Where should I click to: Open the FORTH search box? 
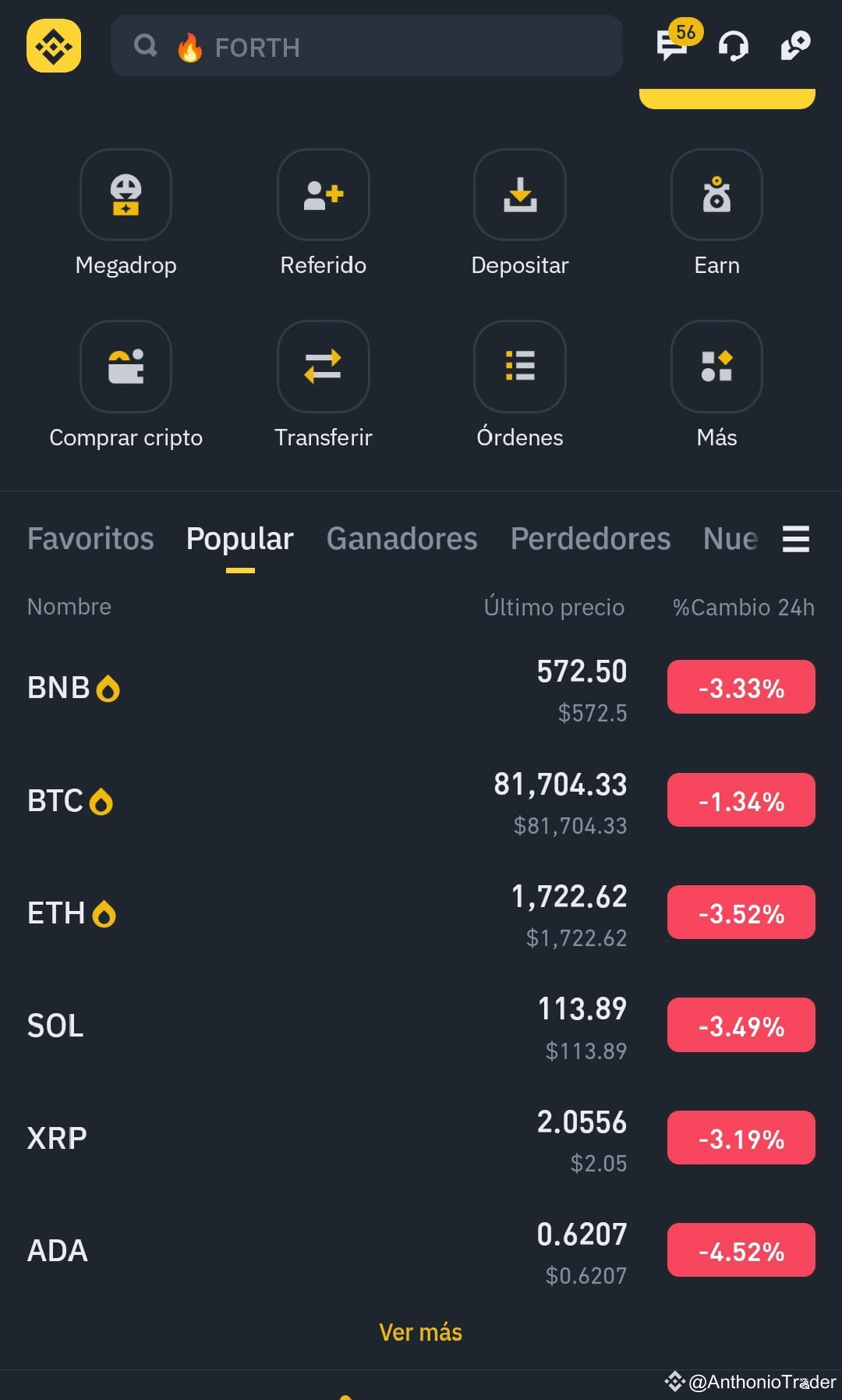pyautogui.click(x=366, y=46)
